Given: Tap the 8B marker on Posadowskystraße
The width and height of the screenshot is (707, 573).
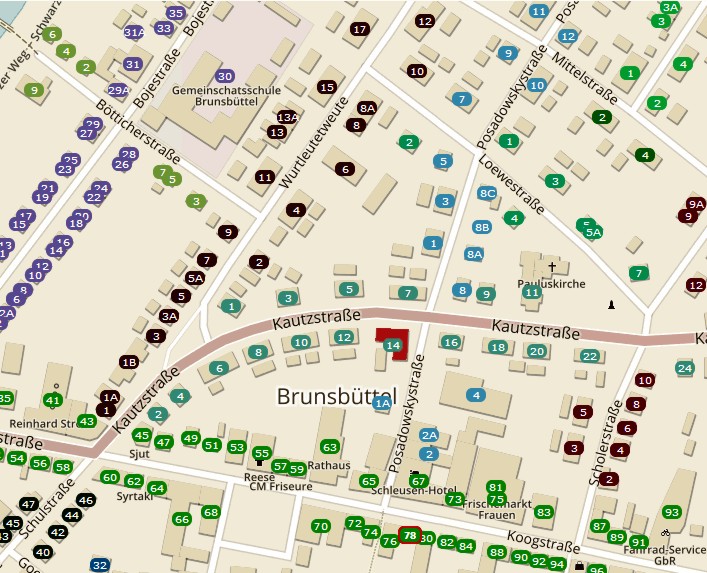Looking at the screenshot, I should (482, 228).
